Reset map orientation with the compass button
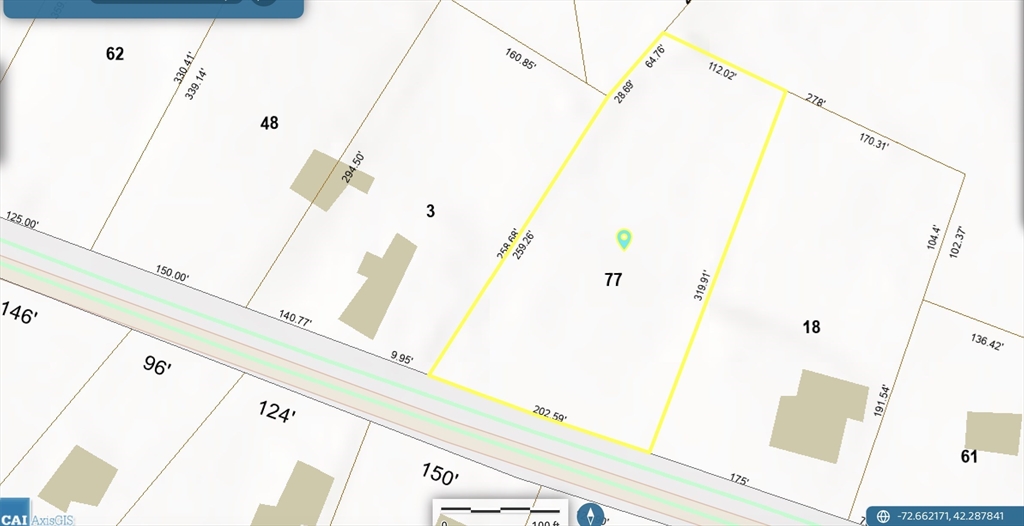This screenshot has width=1024, height=526. coord(592,516)
